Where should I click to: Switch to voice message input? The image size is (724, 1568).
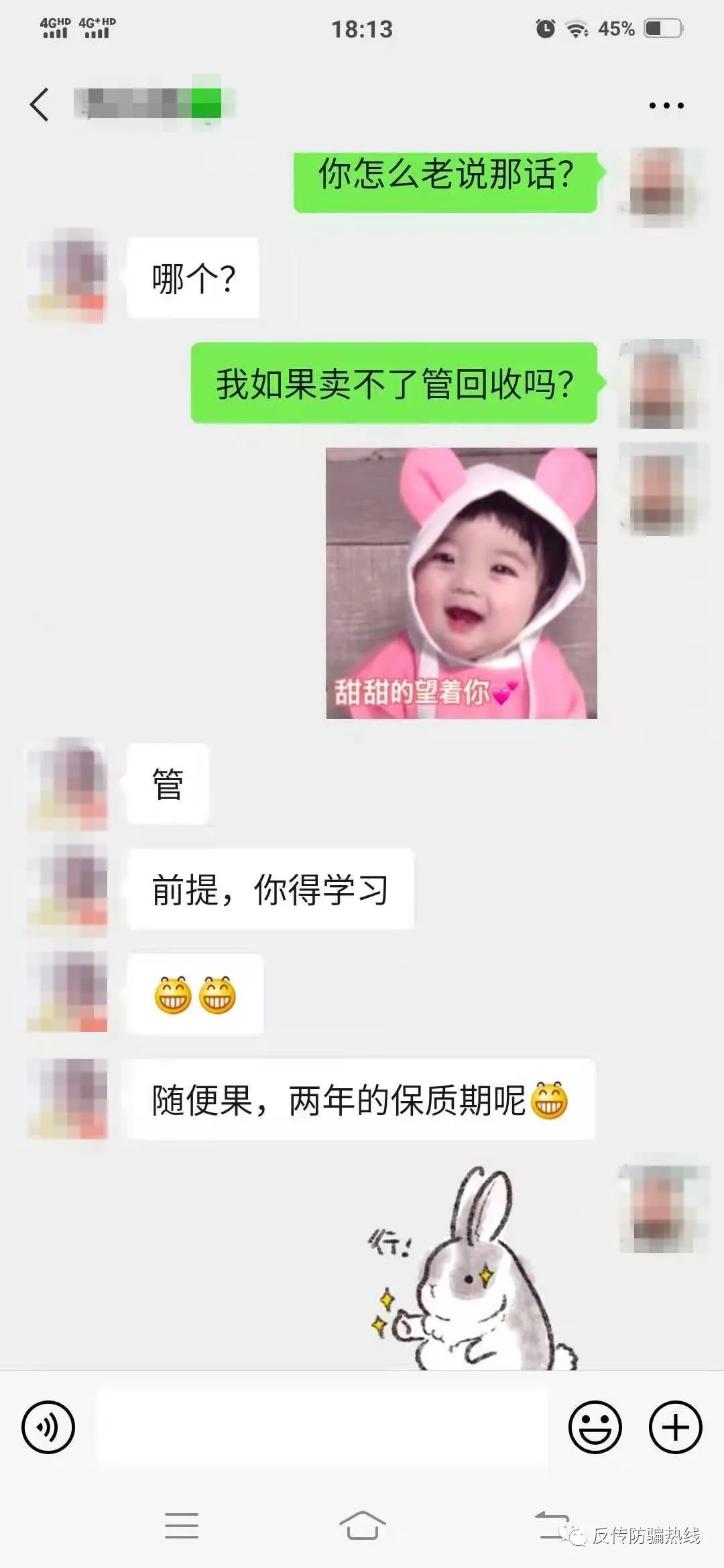coord(48,1427)
